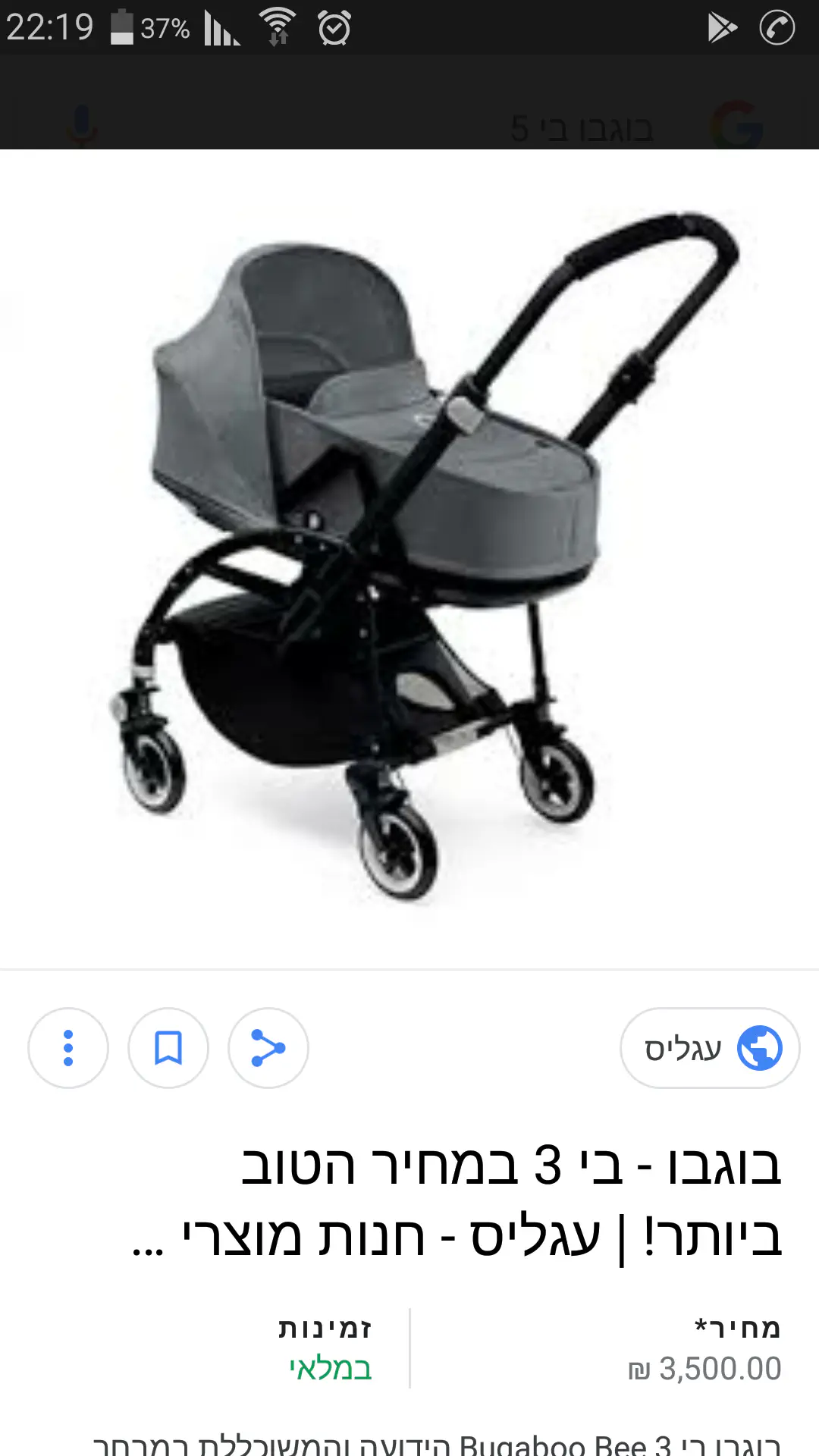This screenshot has width=819, height=1456.
Task: Bookmark this image result
Action: tap(168, 1048)
